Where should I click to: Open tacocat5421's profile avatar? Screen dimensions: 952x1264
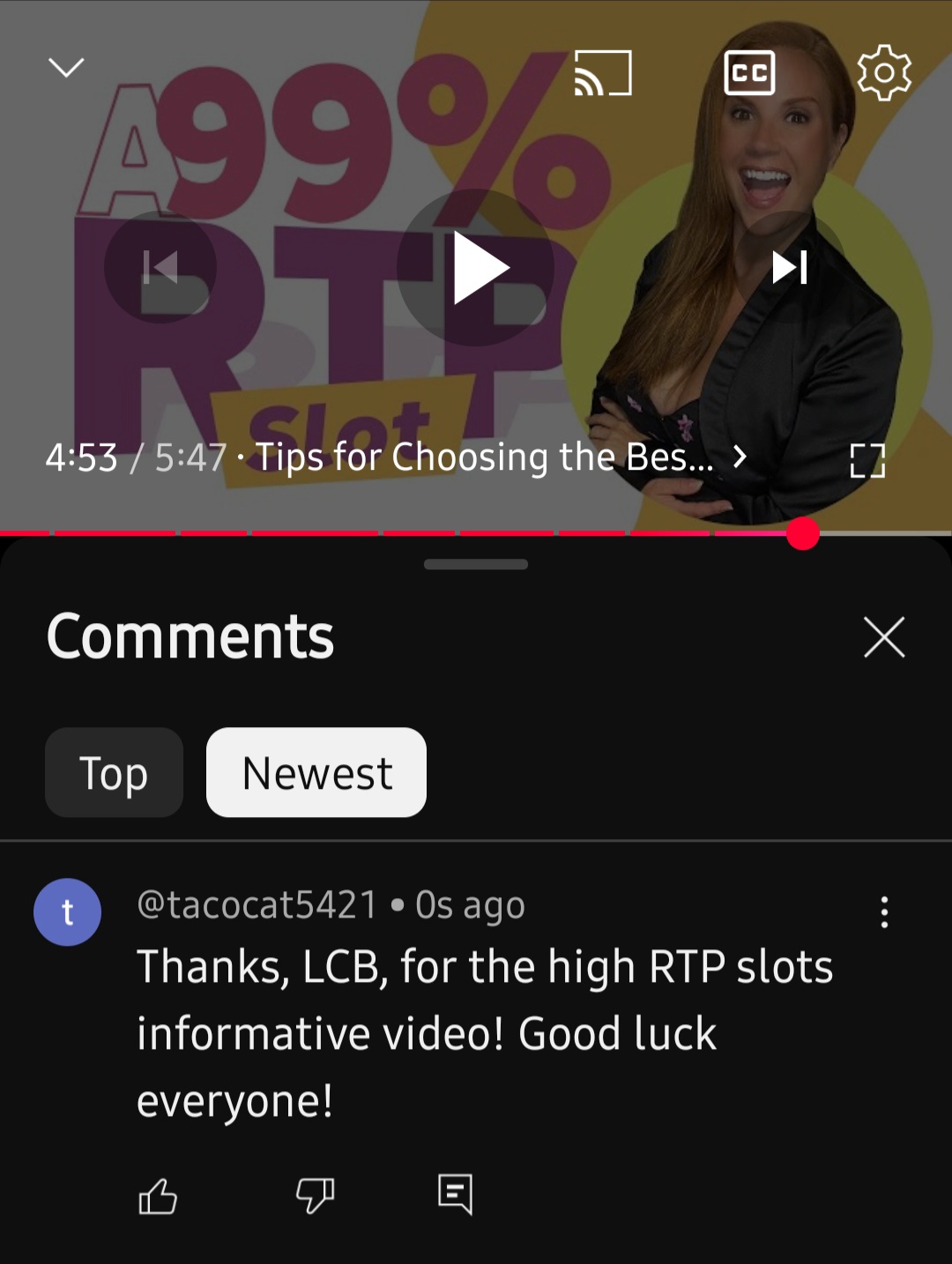68,912
